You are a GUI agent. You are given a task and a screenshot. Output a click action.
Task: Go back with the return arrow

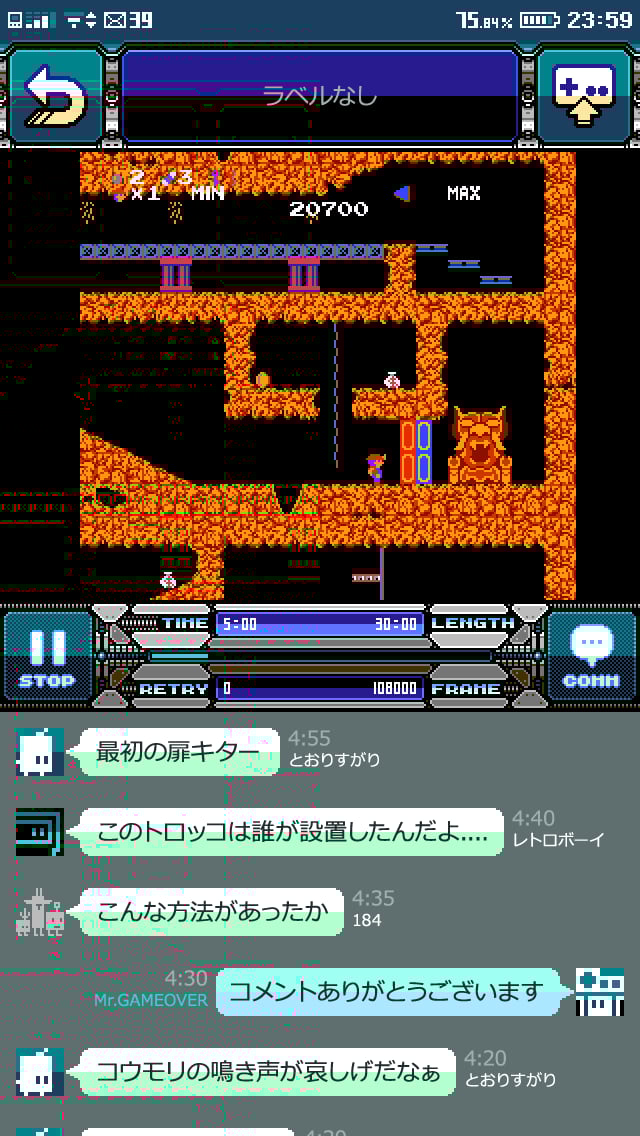point(55,95)
